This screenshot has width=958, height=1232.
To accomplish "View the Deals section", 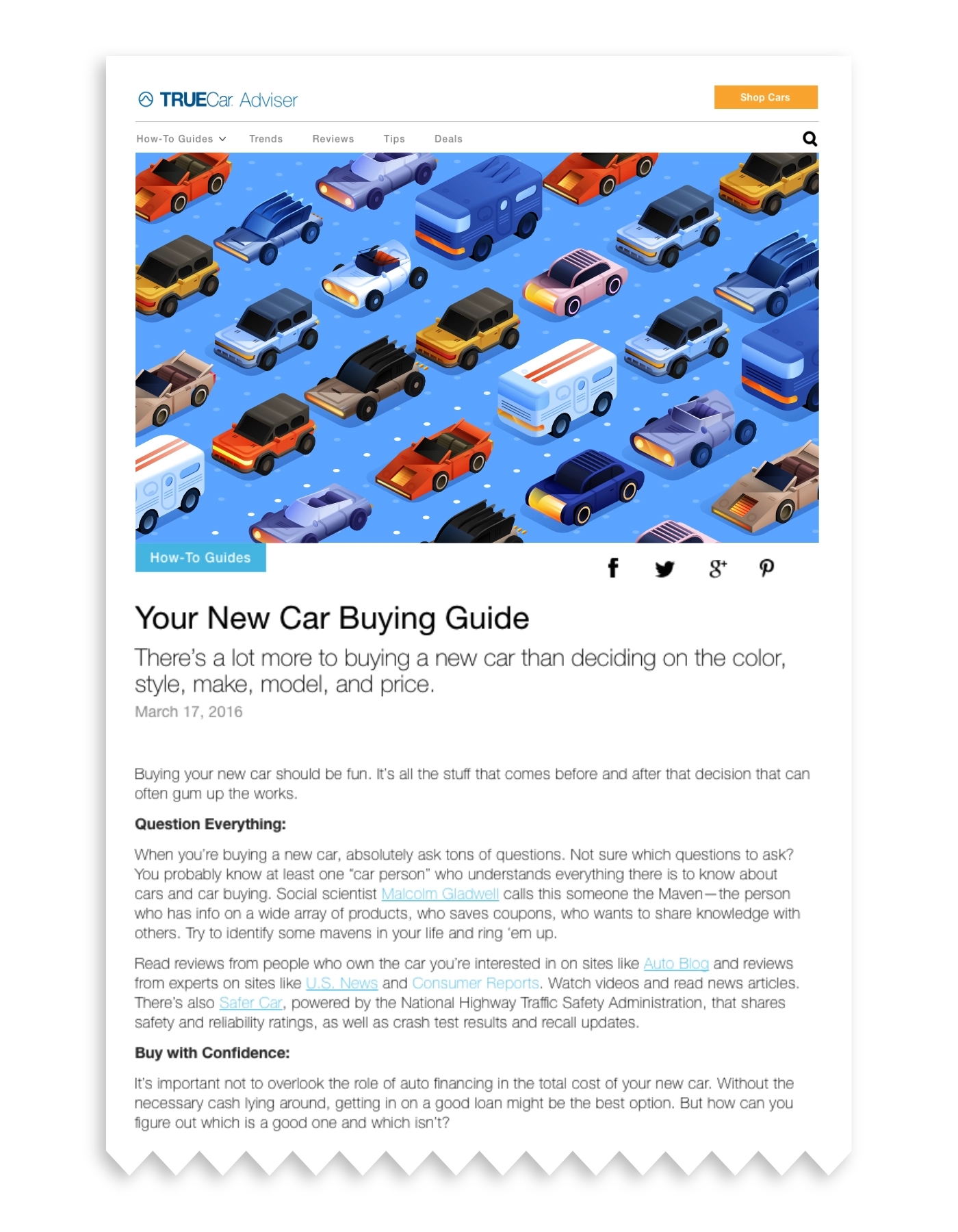I will [x=448, y=139].
